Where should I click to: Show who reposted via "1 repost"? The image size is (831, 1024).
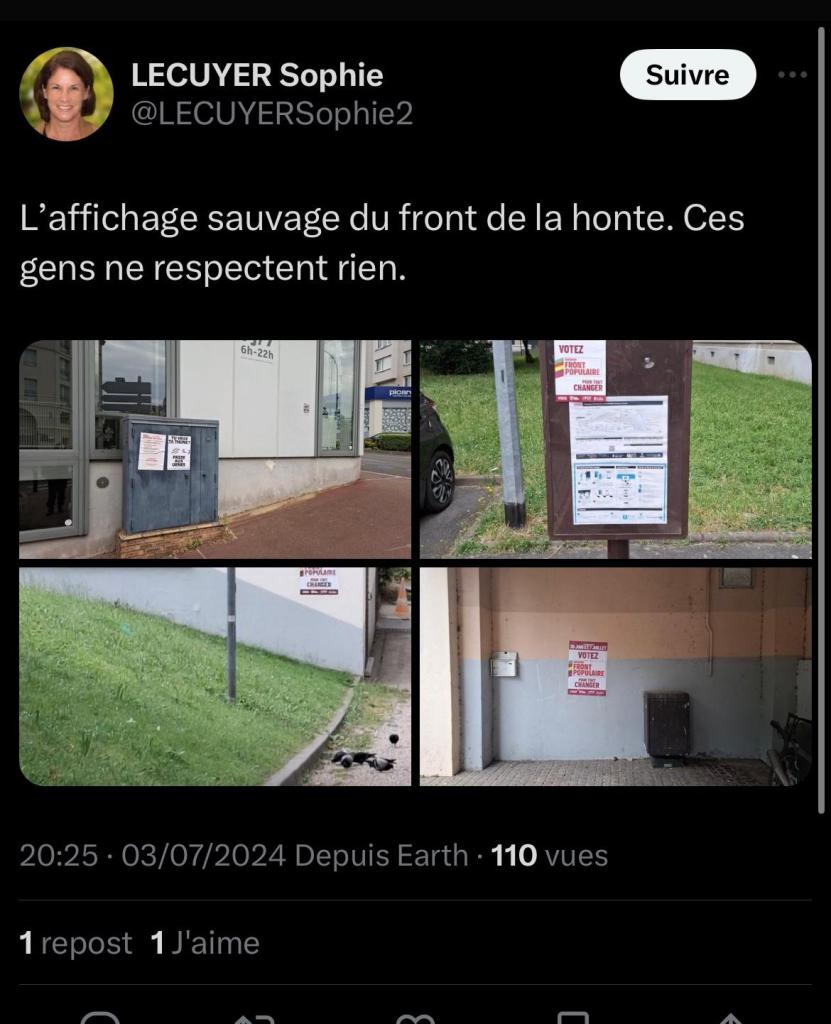click(x=76, y=943)
